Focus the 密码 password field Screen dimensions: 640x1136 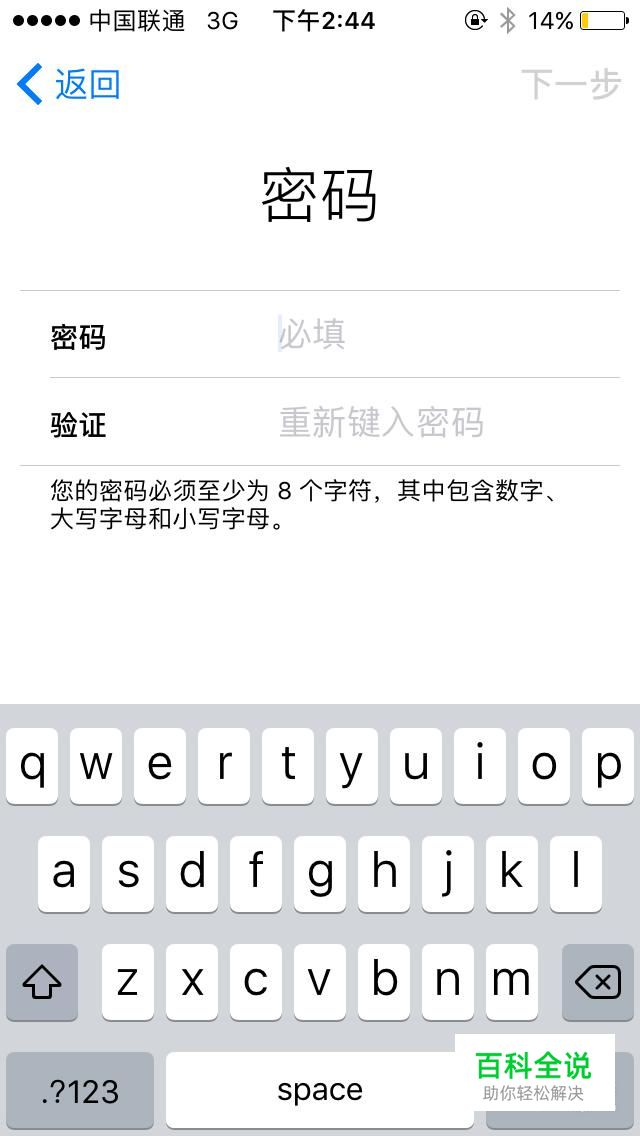point(440,335)
